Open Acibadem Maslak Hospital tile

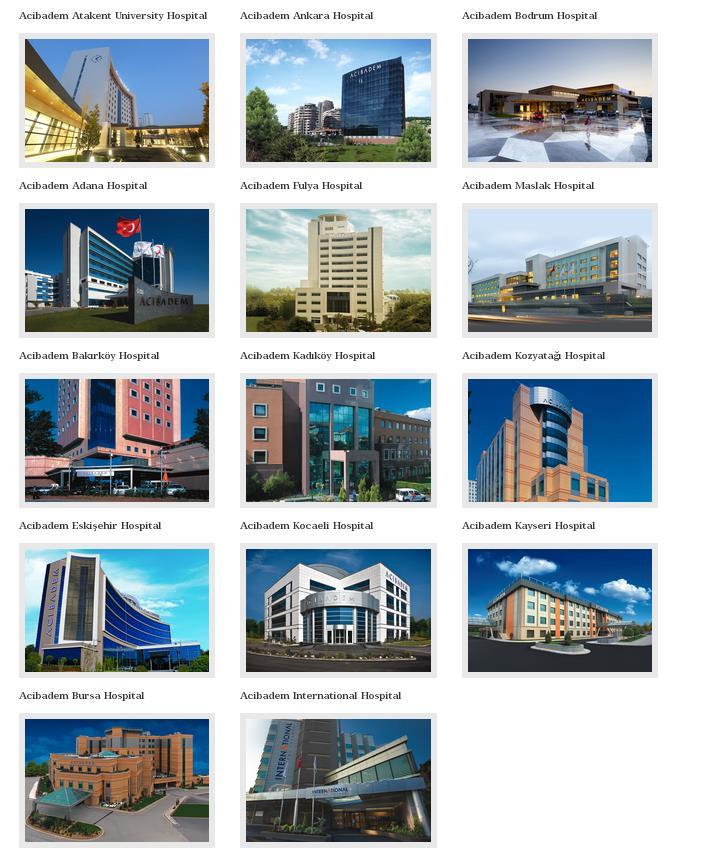560,270
